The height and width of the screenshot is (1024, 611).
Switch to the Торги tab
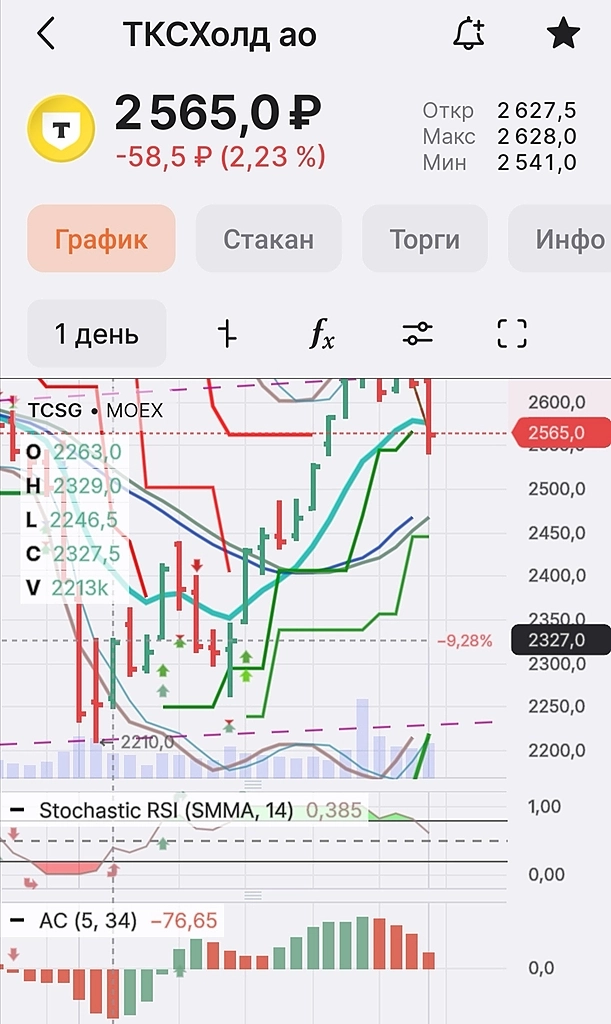click(x=424, y=239)
